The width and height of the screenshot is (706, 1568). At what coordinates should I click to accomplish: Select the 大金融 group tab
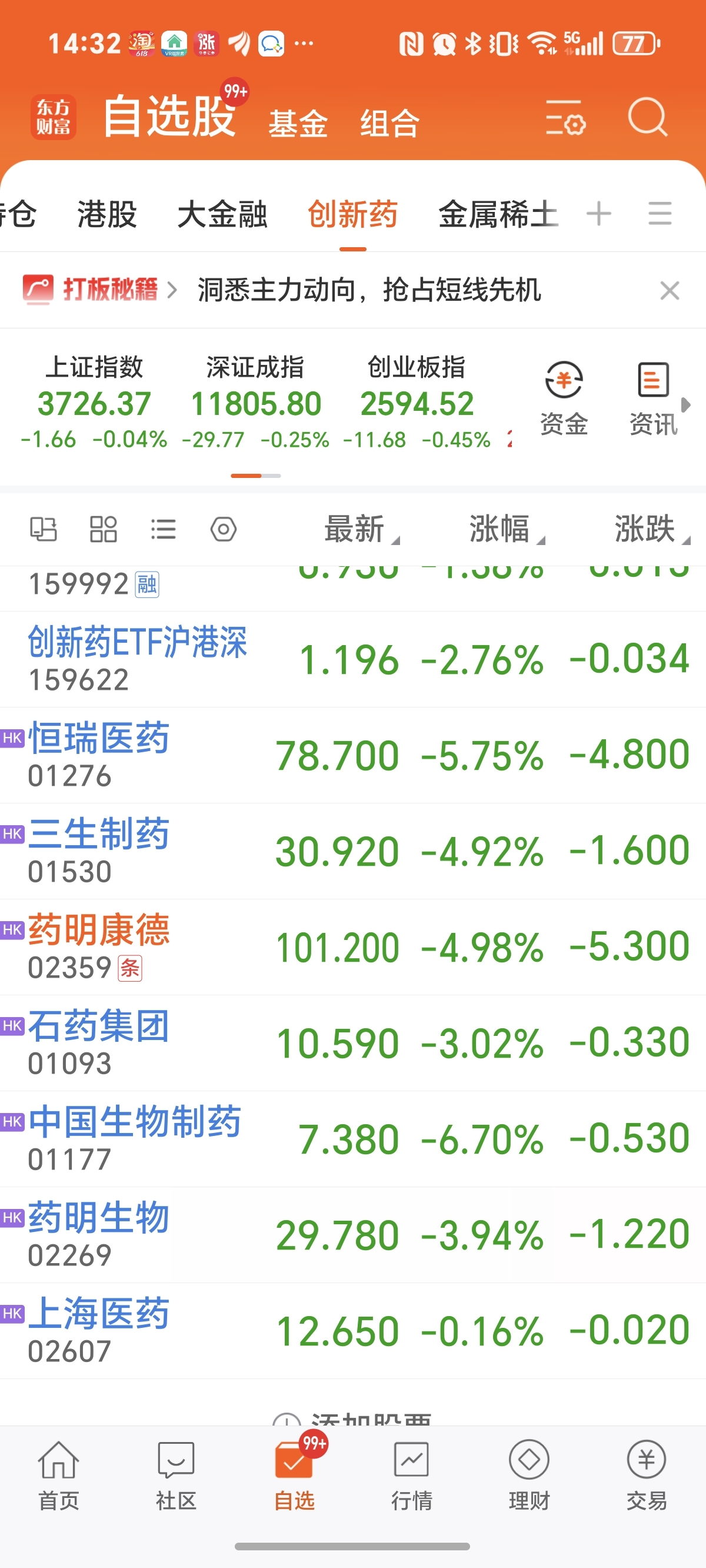tap(222, 214)
